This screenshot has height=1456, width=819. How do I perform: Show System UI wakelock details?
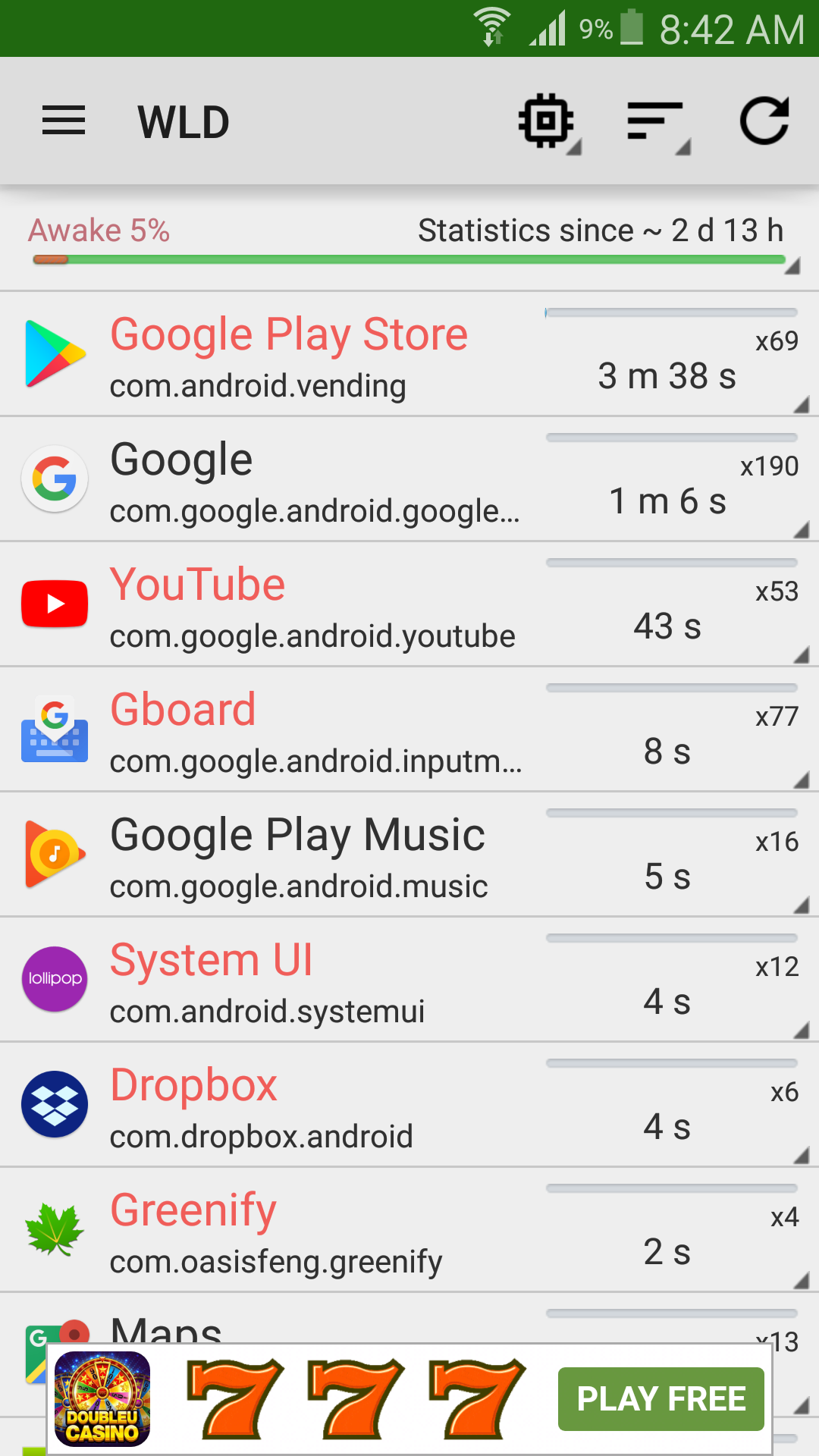click(409, 981)
